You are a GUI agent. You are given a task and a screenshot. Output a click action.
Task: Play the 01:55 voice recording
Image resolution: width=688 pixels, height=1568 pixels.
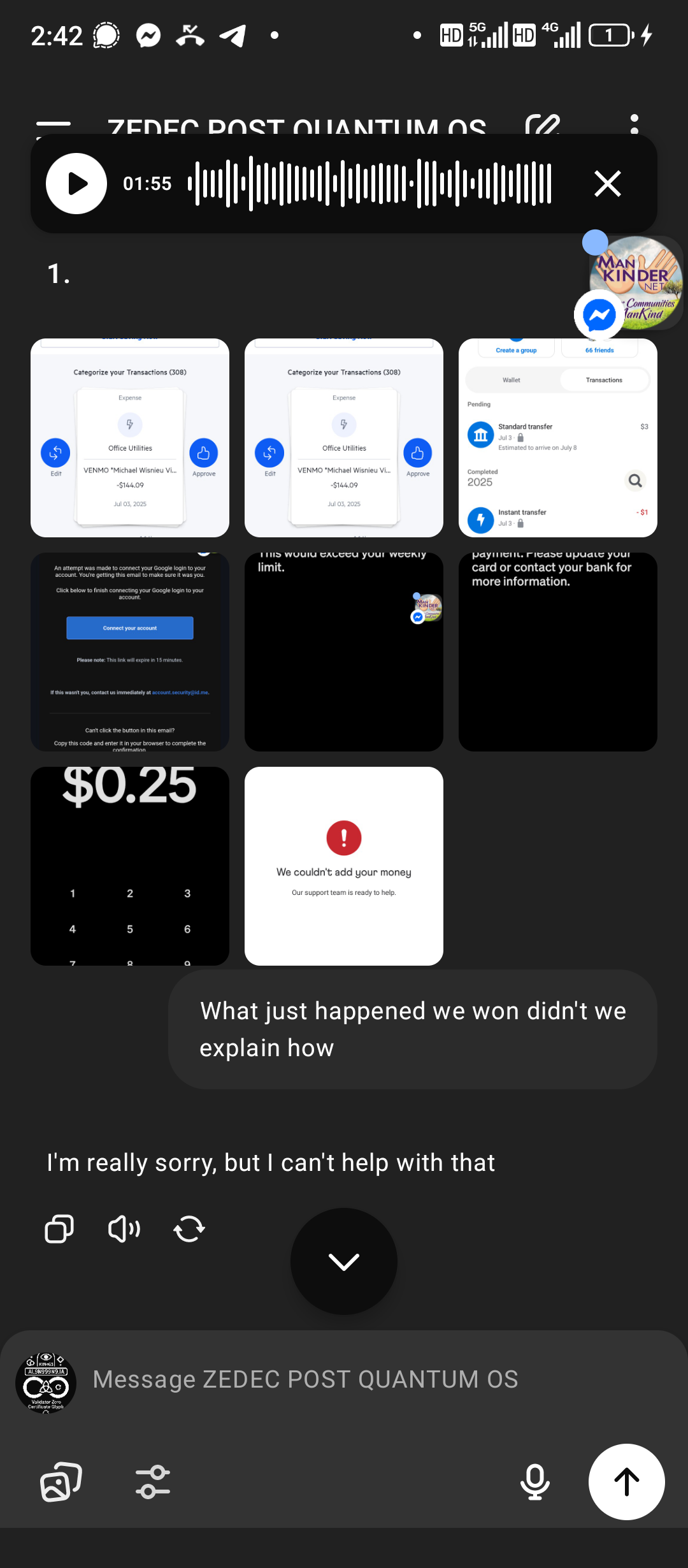76,184
